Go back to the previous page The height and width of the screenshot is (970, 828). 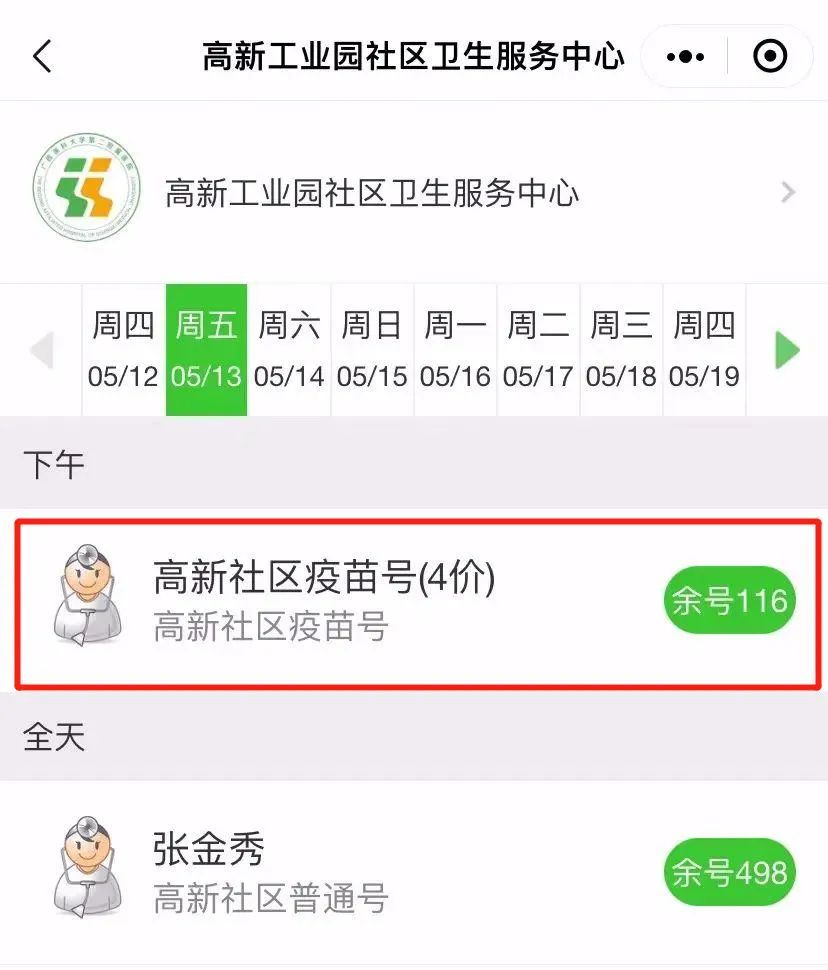click(x=42, y=57)
